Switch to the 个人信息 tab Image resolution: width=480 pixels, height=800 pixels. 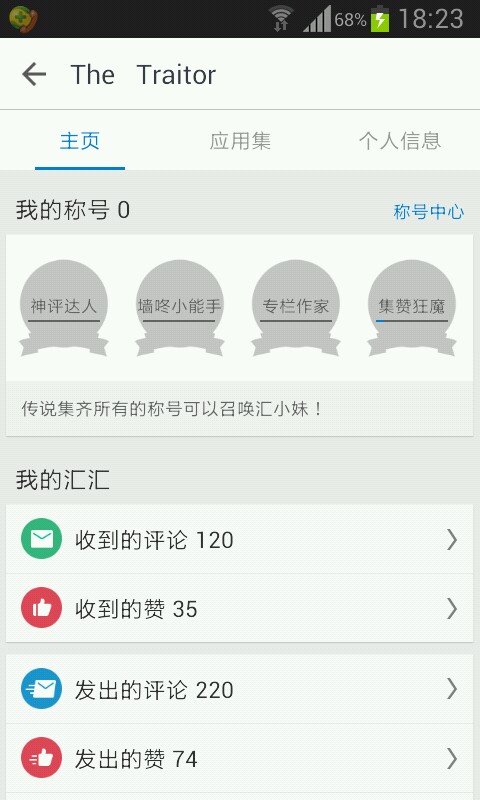coord(400,141)
